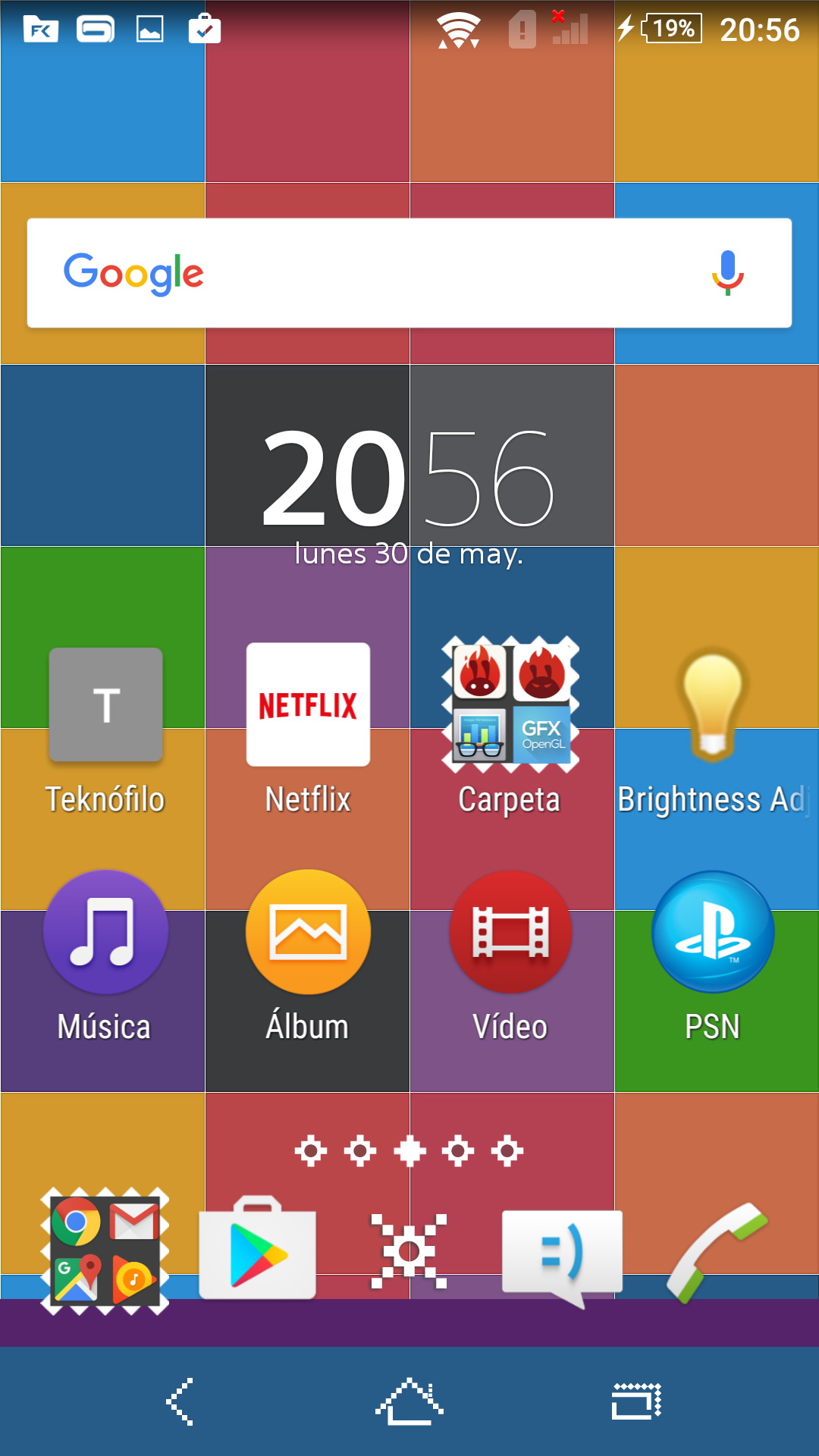Launch the Vídeo app

coord(510,931)
